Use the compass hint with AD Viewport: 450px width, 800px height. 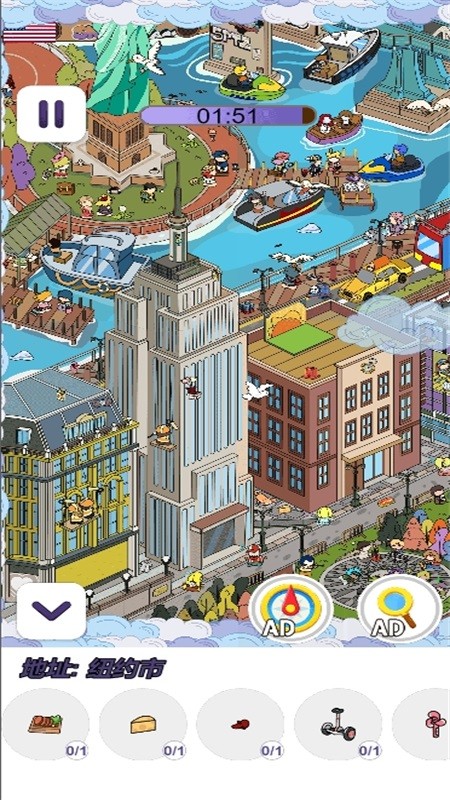291,608
